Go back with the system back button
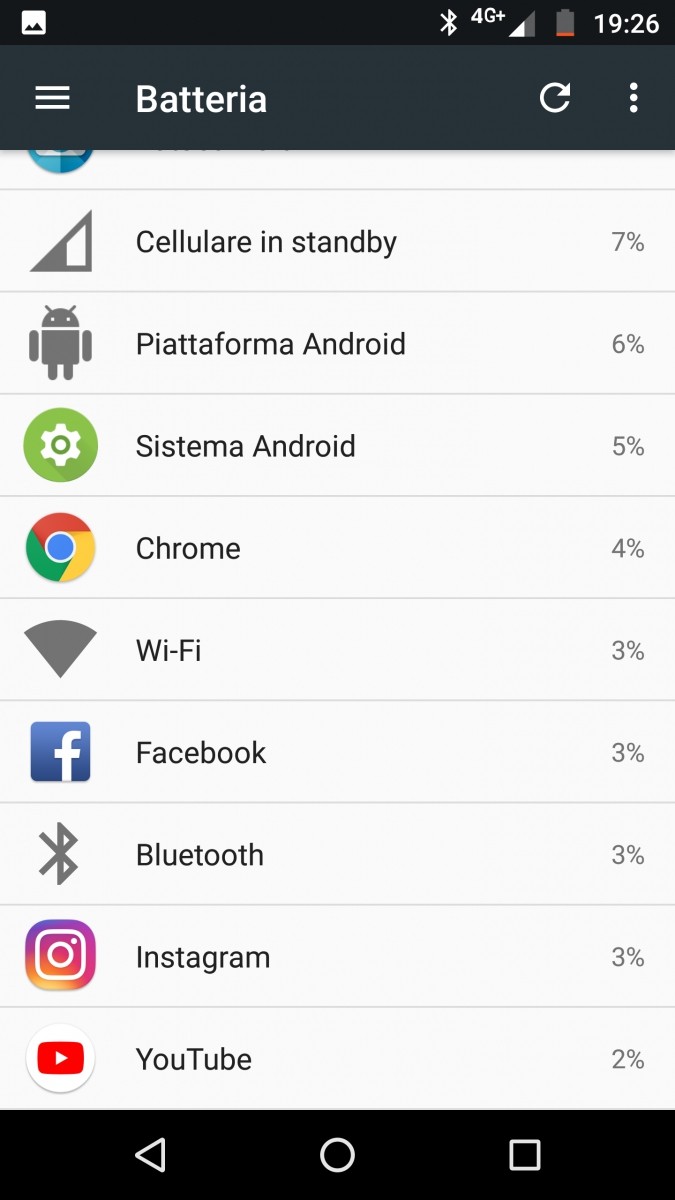 (x=150, y=1155)
